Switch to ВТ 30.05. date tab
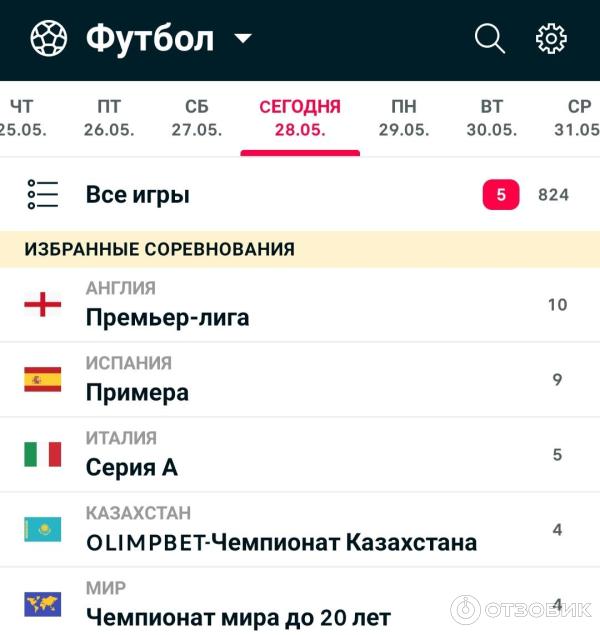This screenshot has height=635, width=600. point(491,118)
